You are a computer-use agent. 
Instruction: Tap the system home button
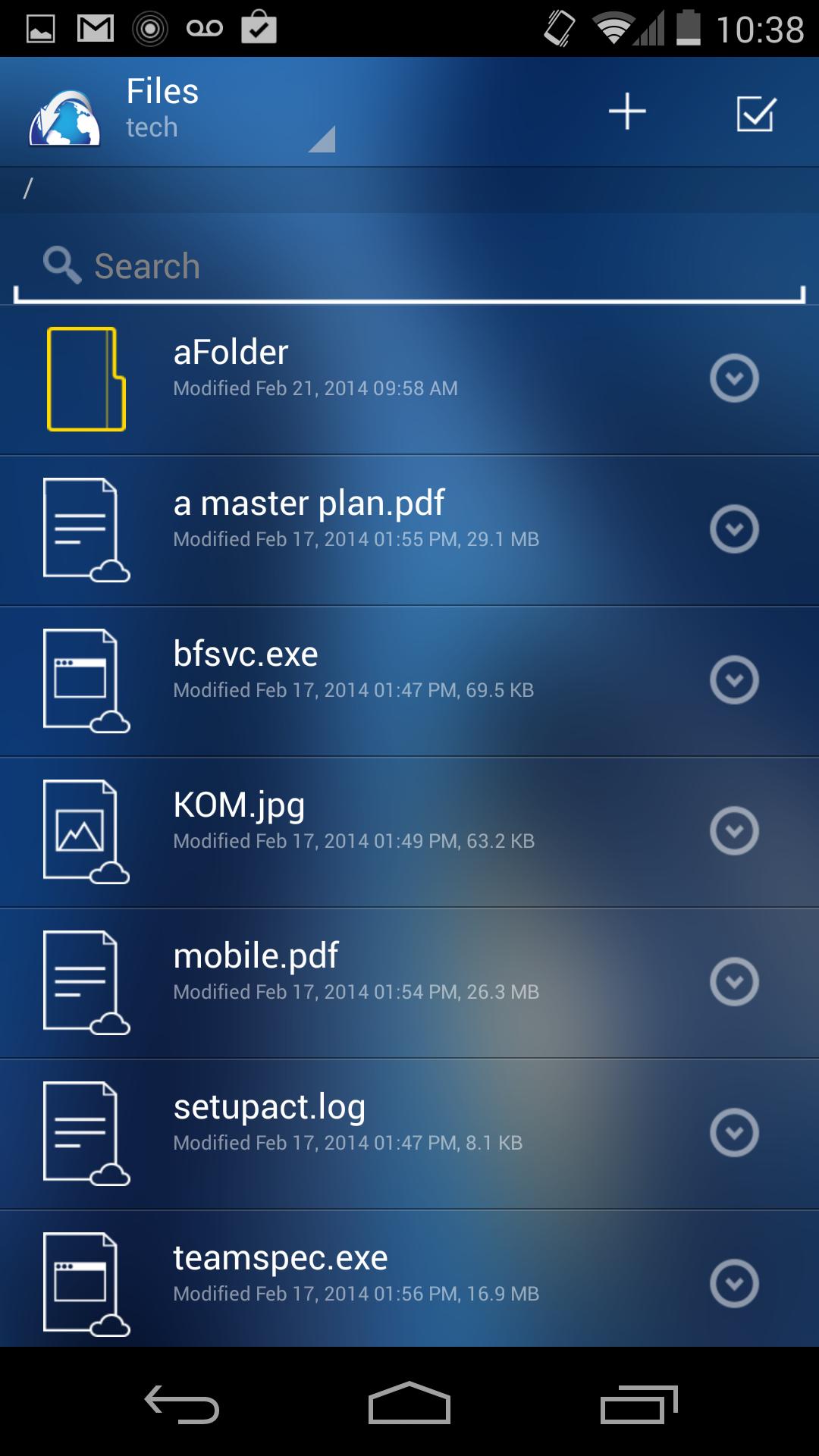pyautogui.click(x=409, y=1404)
